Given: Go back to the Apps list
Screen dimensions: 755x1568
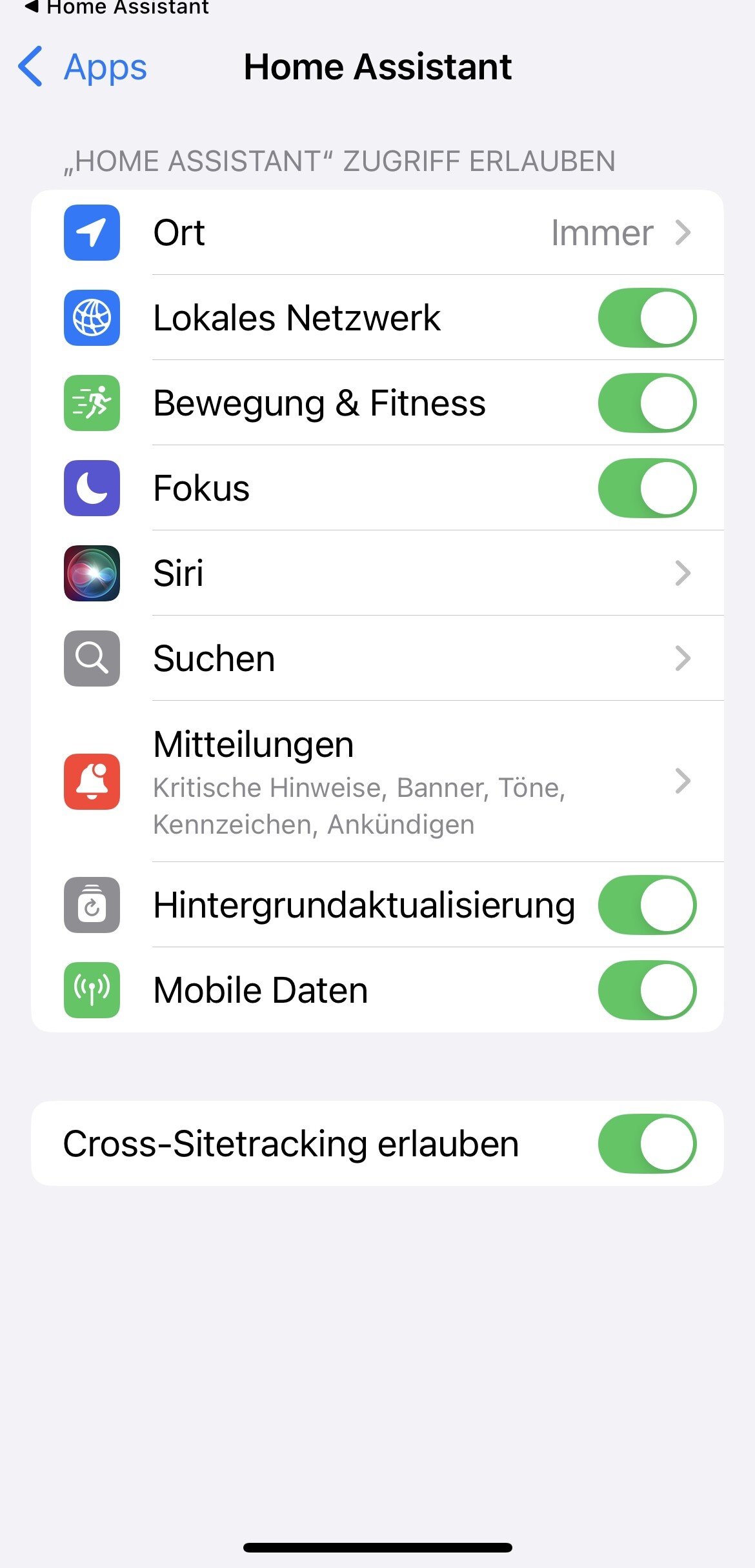Looking at the screenshot, I should pos(83,67).
